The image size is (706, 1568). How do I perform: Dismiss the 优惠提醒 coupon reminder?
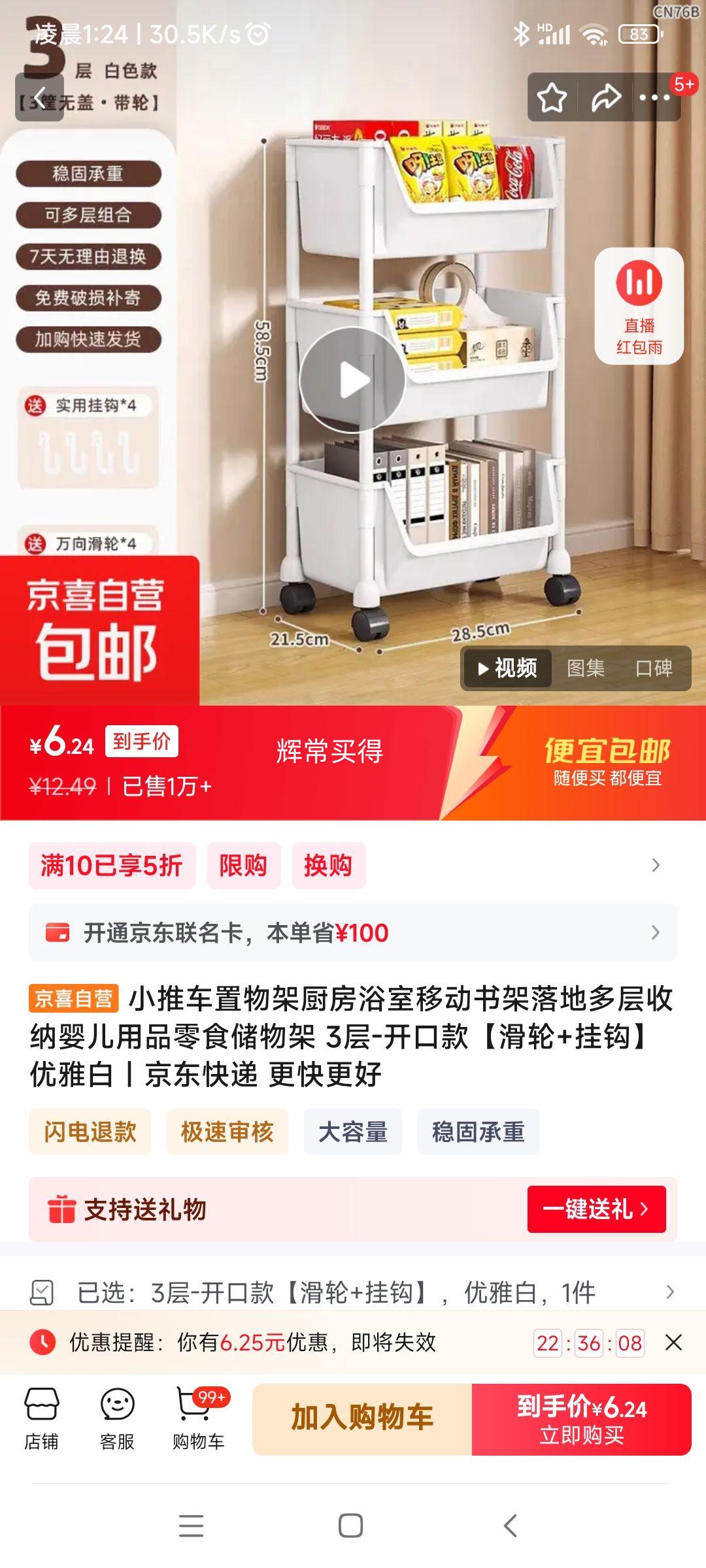click(673, 1343)
